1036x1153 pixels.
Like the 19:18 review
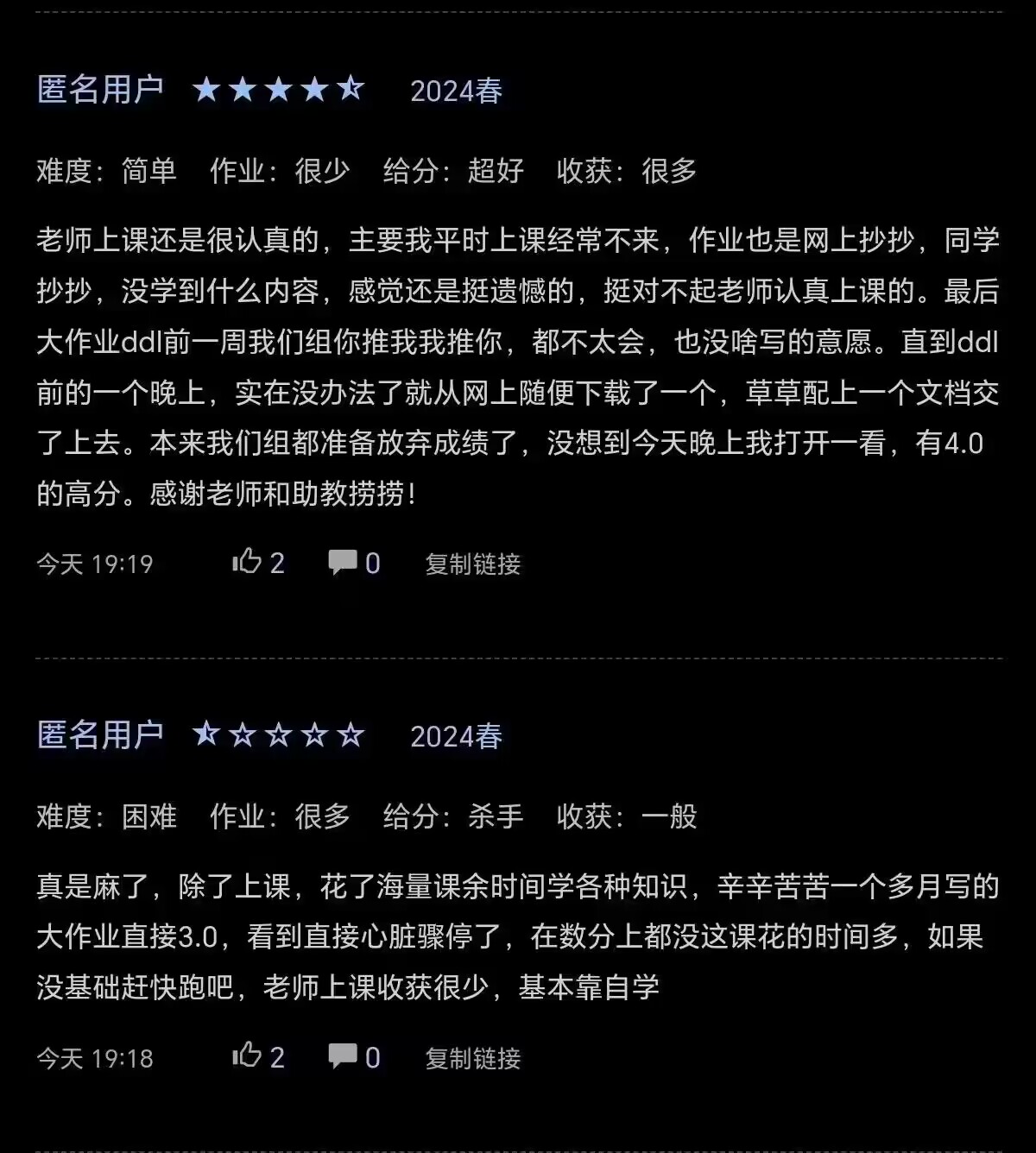click(x=248, y=1056)
